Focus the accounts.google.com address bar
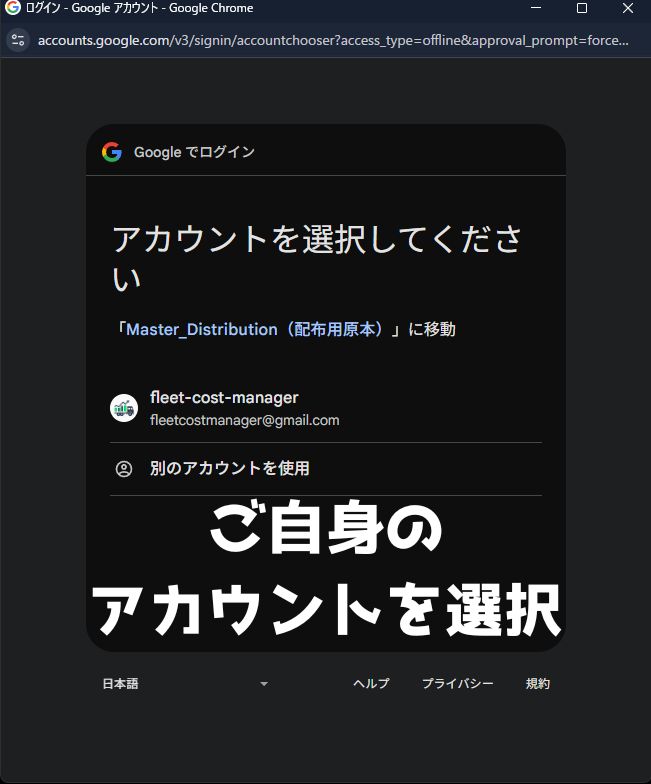 pyautogui.click(x=333, y=40)
